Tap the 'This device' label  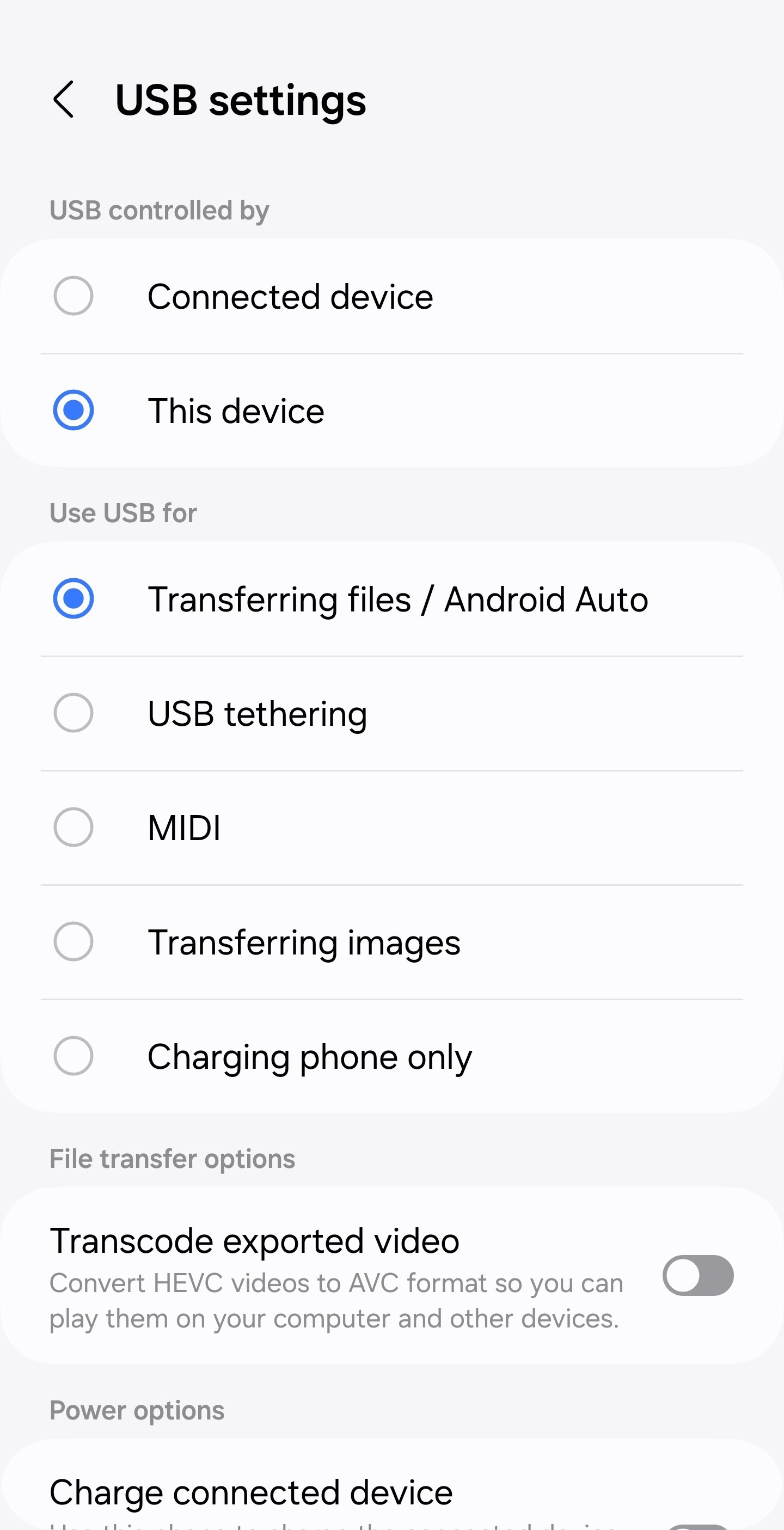pyautogui.click(x=236, y=409)
